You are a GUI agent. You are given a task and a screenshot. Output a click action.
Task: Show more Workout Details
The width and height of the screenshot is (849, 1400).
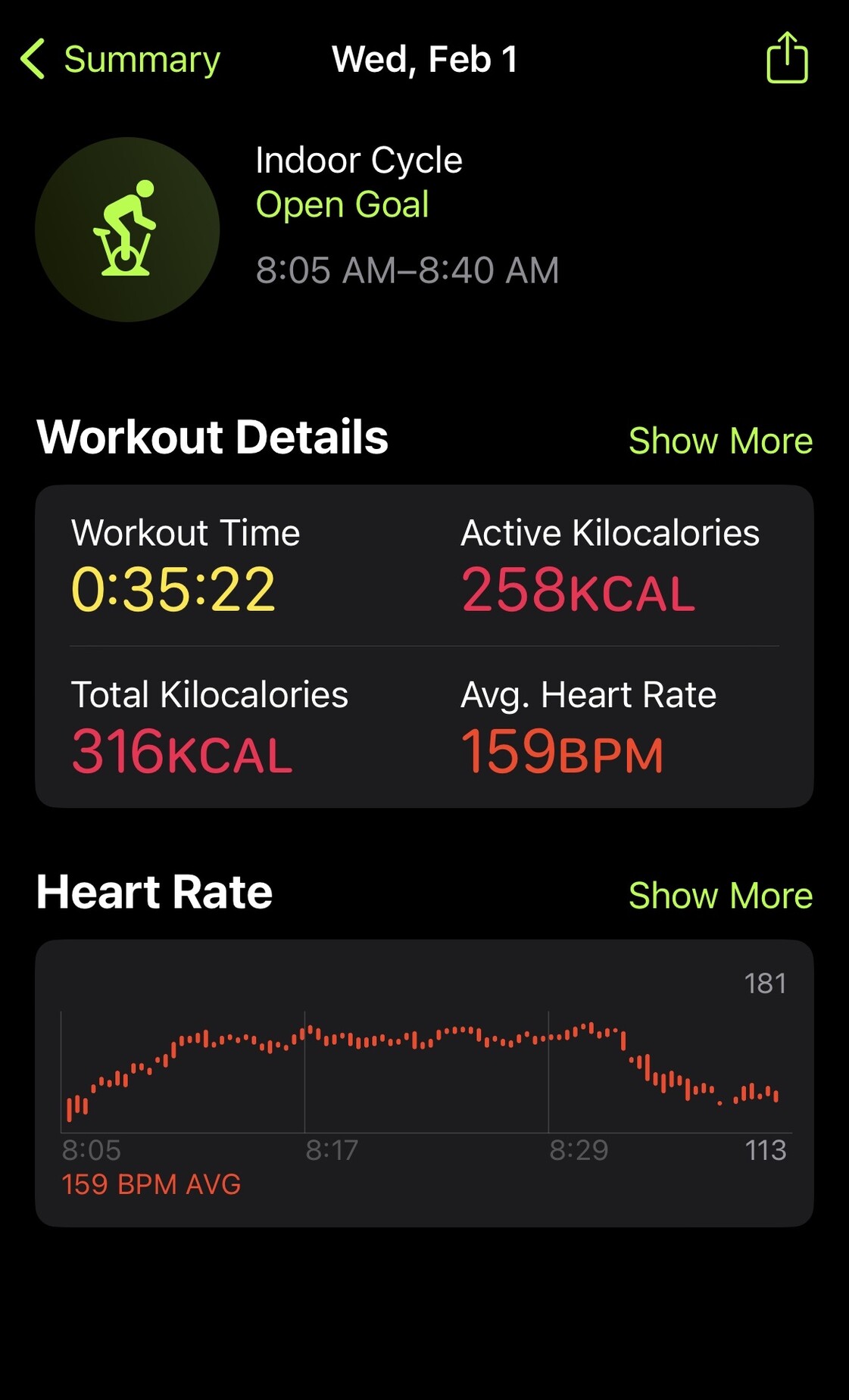pos(719,441)
